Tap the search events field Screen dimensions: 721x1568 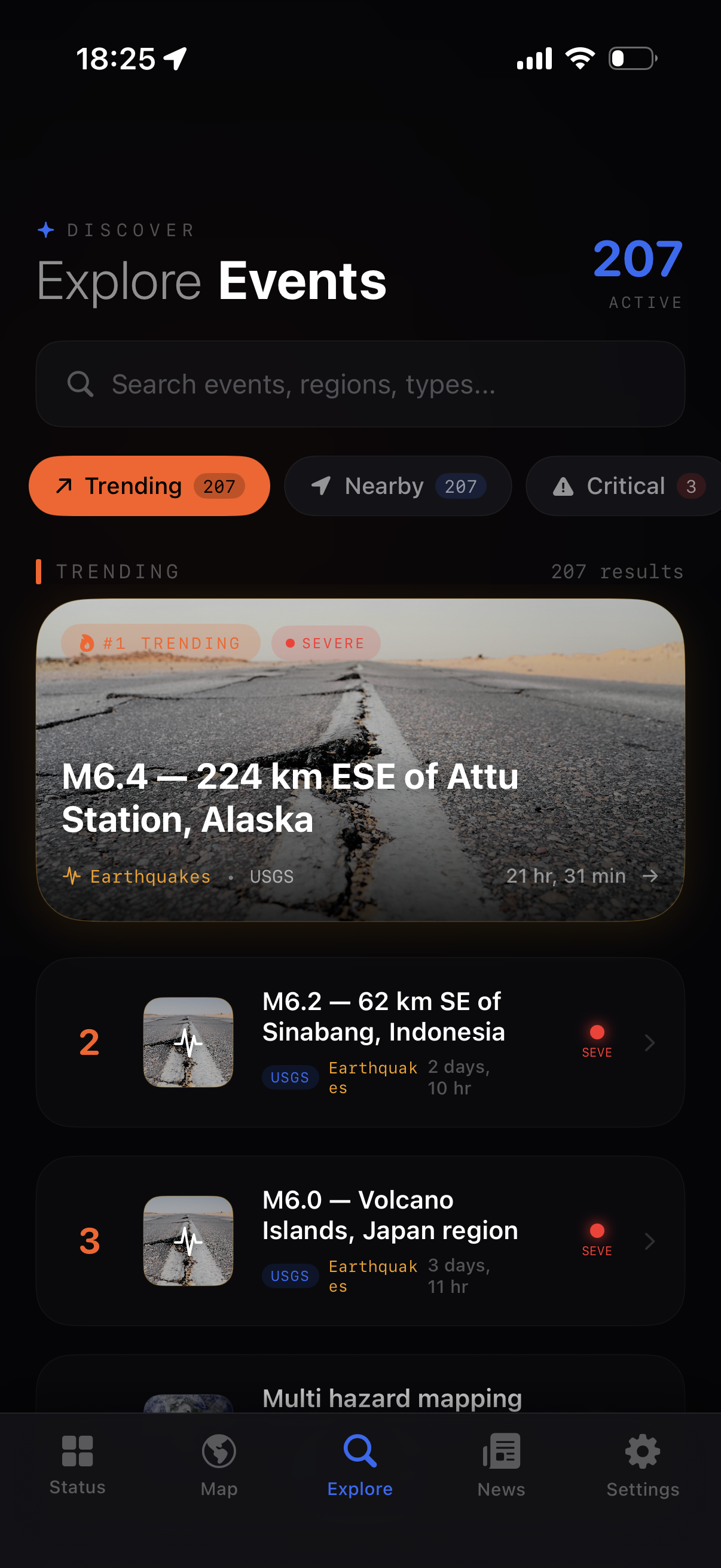click(x=360, y=384)
